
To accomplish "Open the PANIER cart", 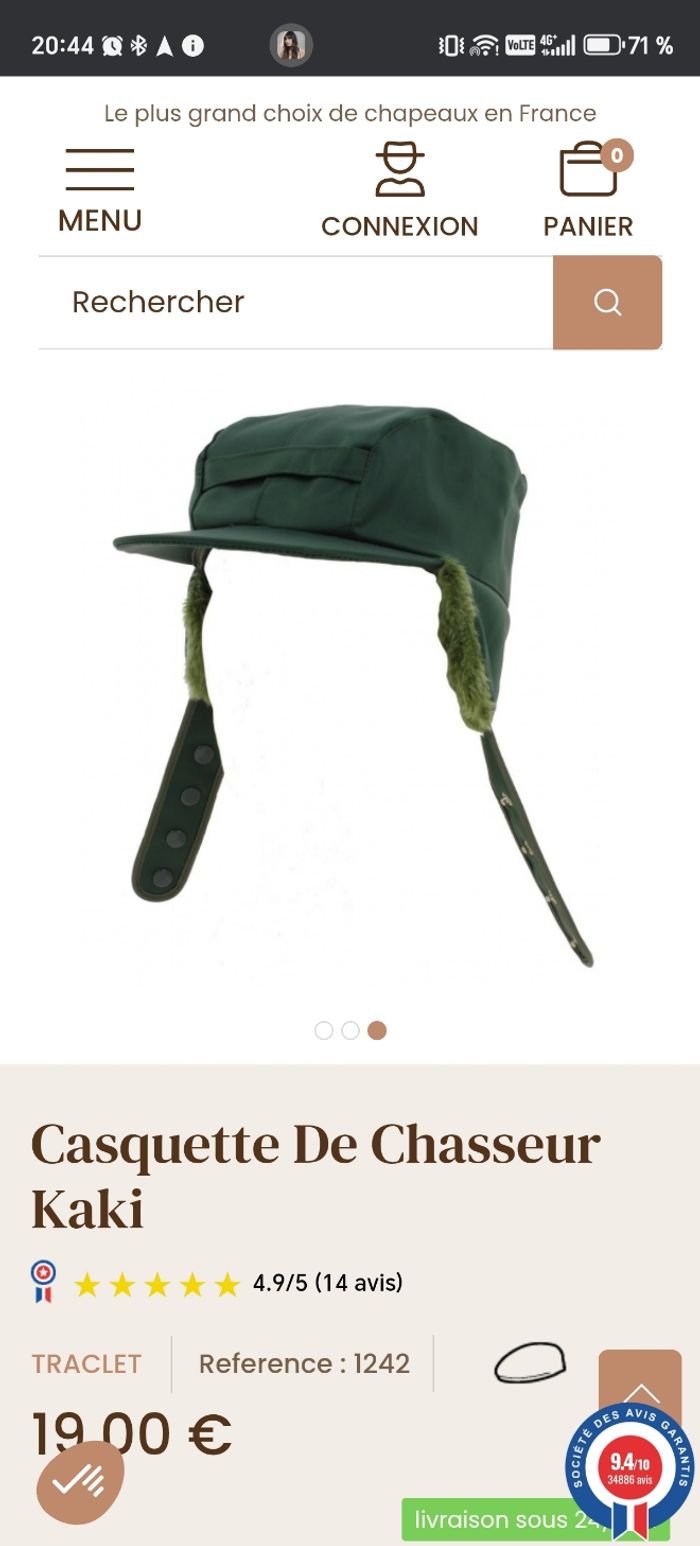I will point(588,191).
